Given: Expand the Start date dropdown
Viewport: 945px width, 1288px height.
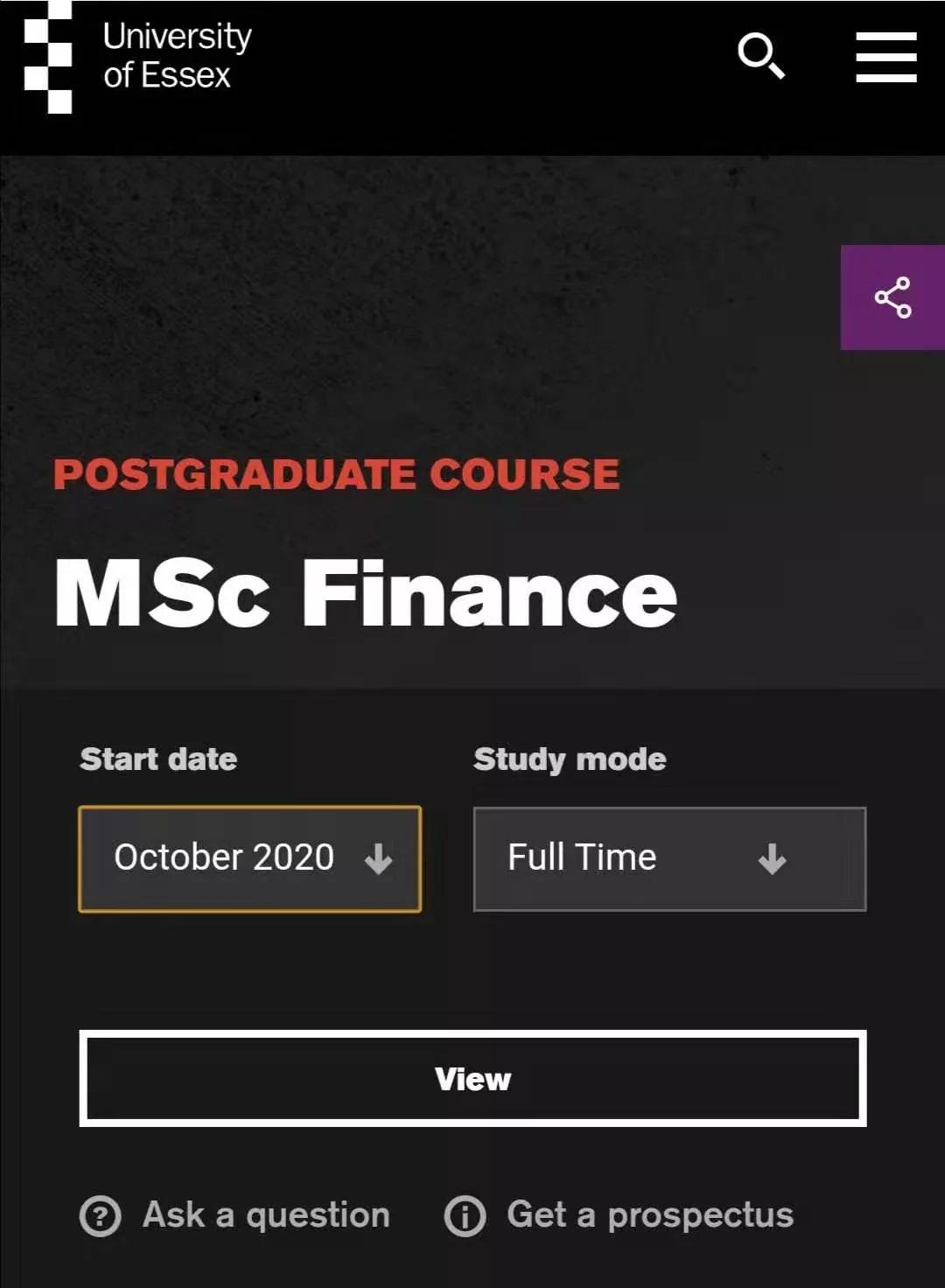Looking at the screenshot, I should [250, 858].
